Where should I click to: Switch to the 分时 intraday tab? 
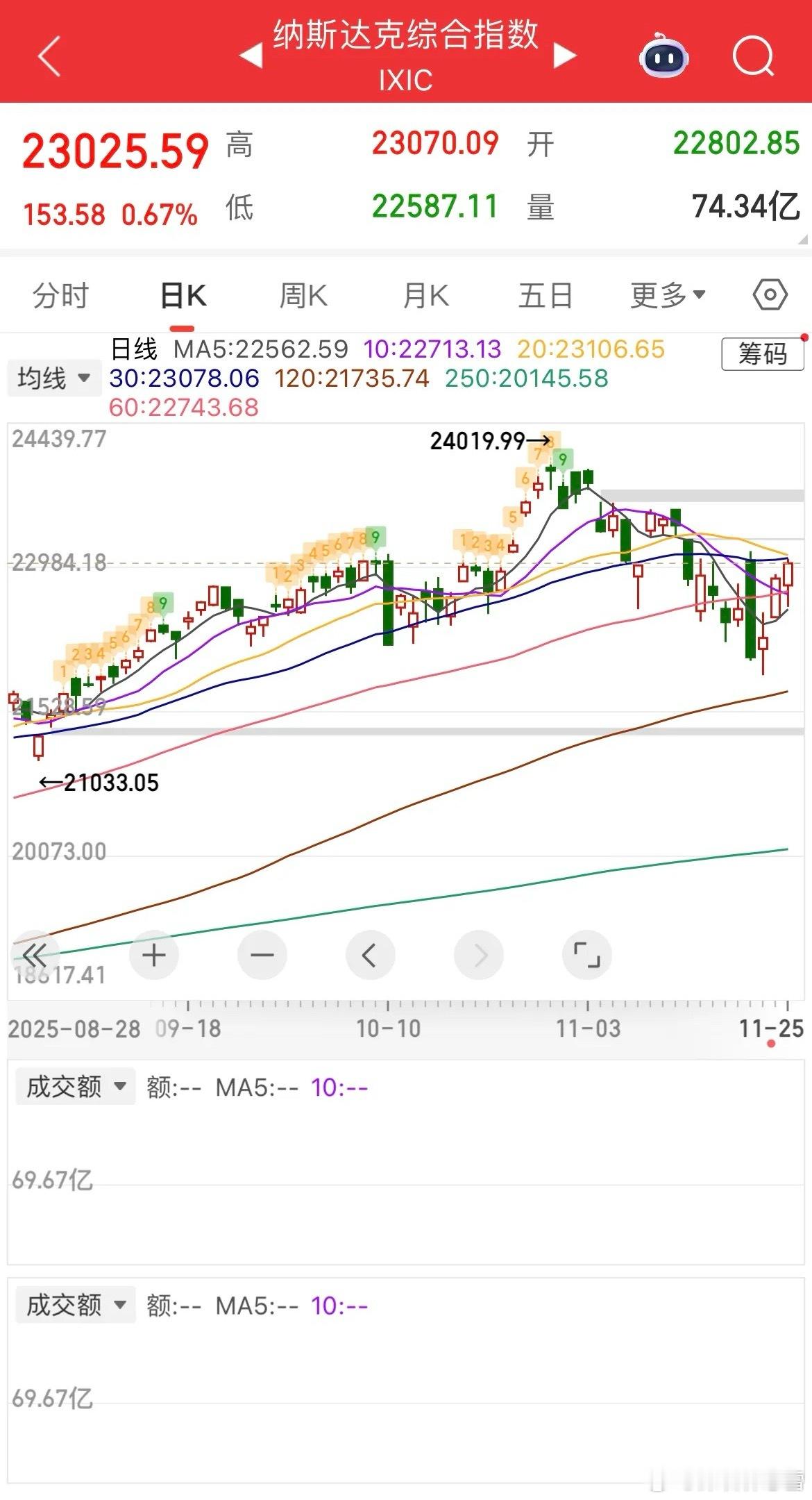pyautogui.click(x=61, y=294)
